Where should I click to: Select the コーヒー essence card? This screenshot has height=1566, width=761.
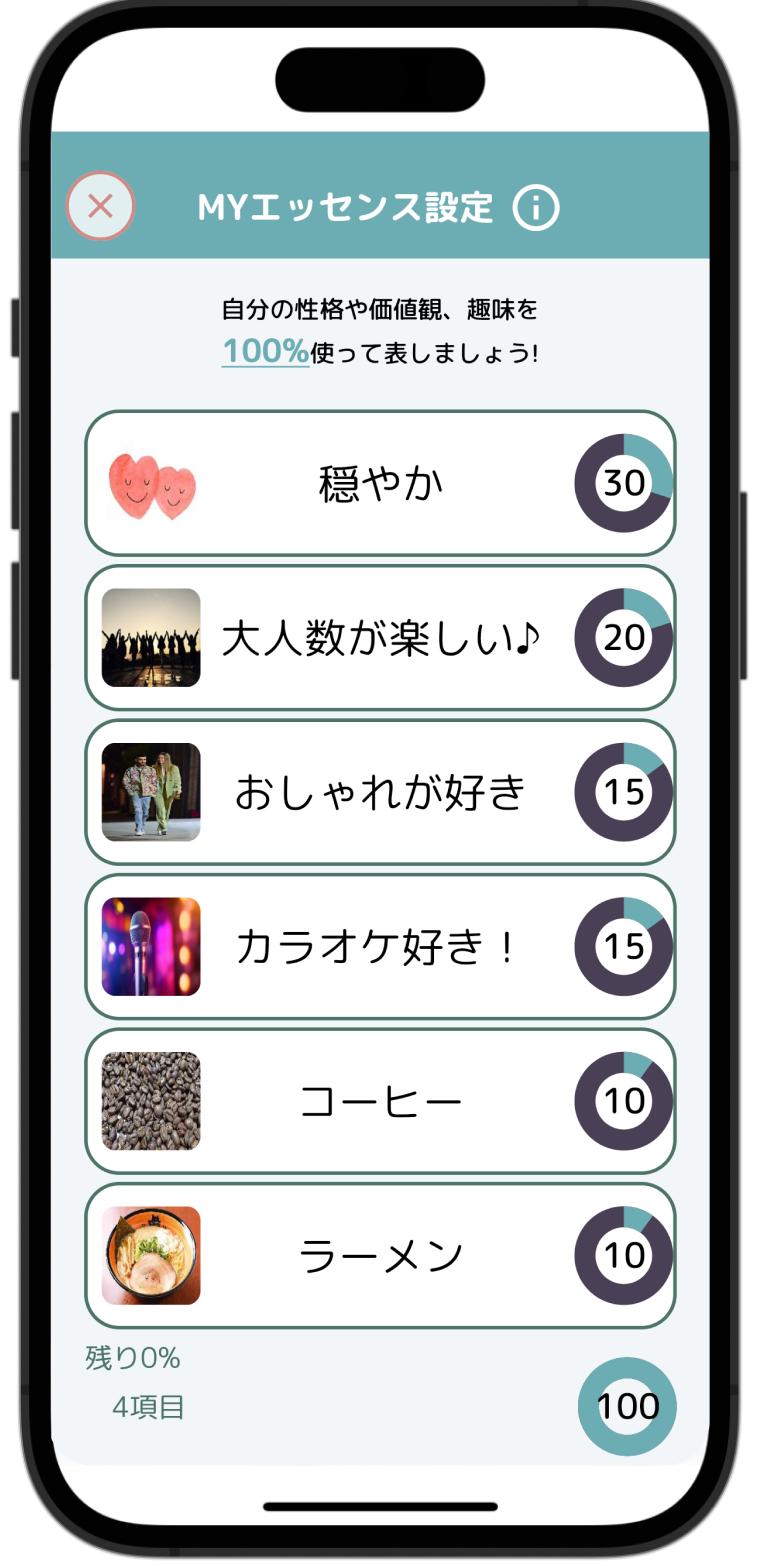380,1100
